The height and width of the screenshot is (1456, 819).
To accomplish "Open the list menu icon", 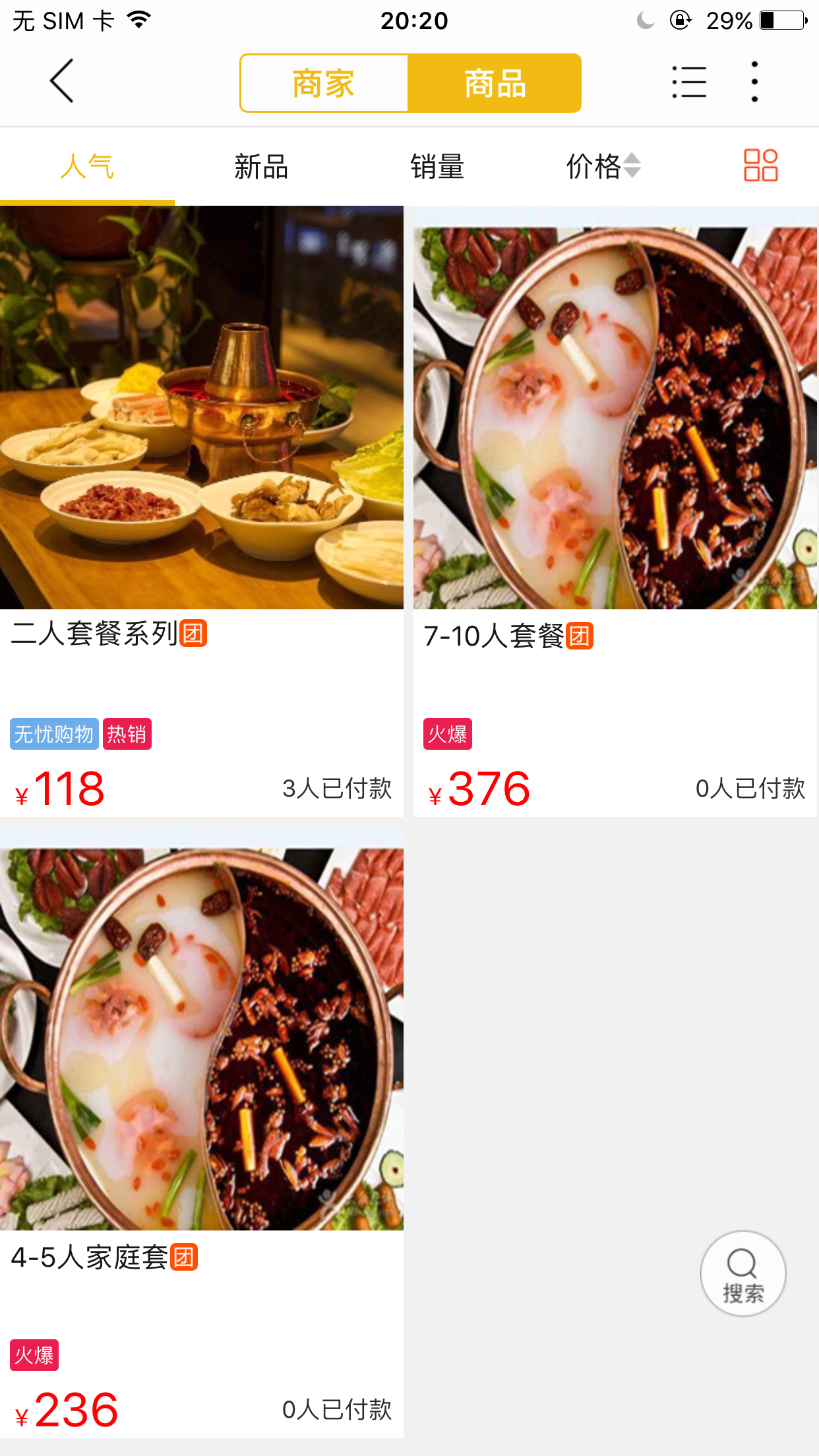I will [689, 82].
